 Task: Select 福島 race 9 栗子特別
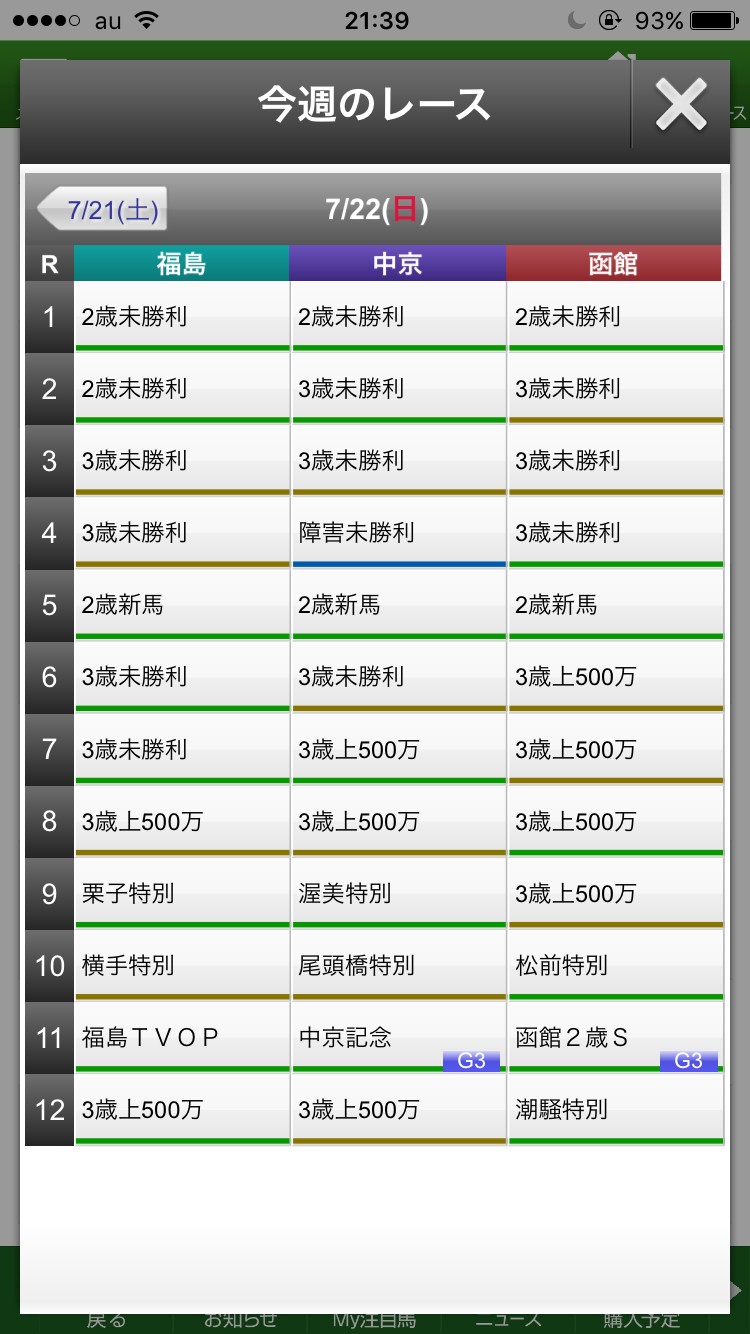click(181, 893)
